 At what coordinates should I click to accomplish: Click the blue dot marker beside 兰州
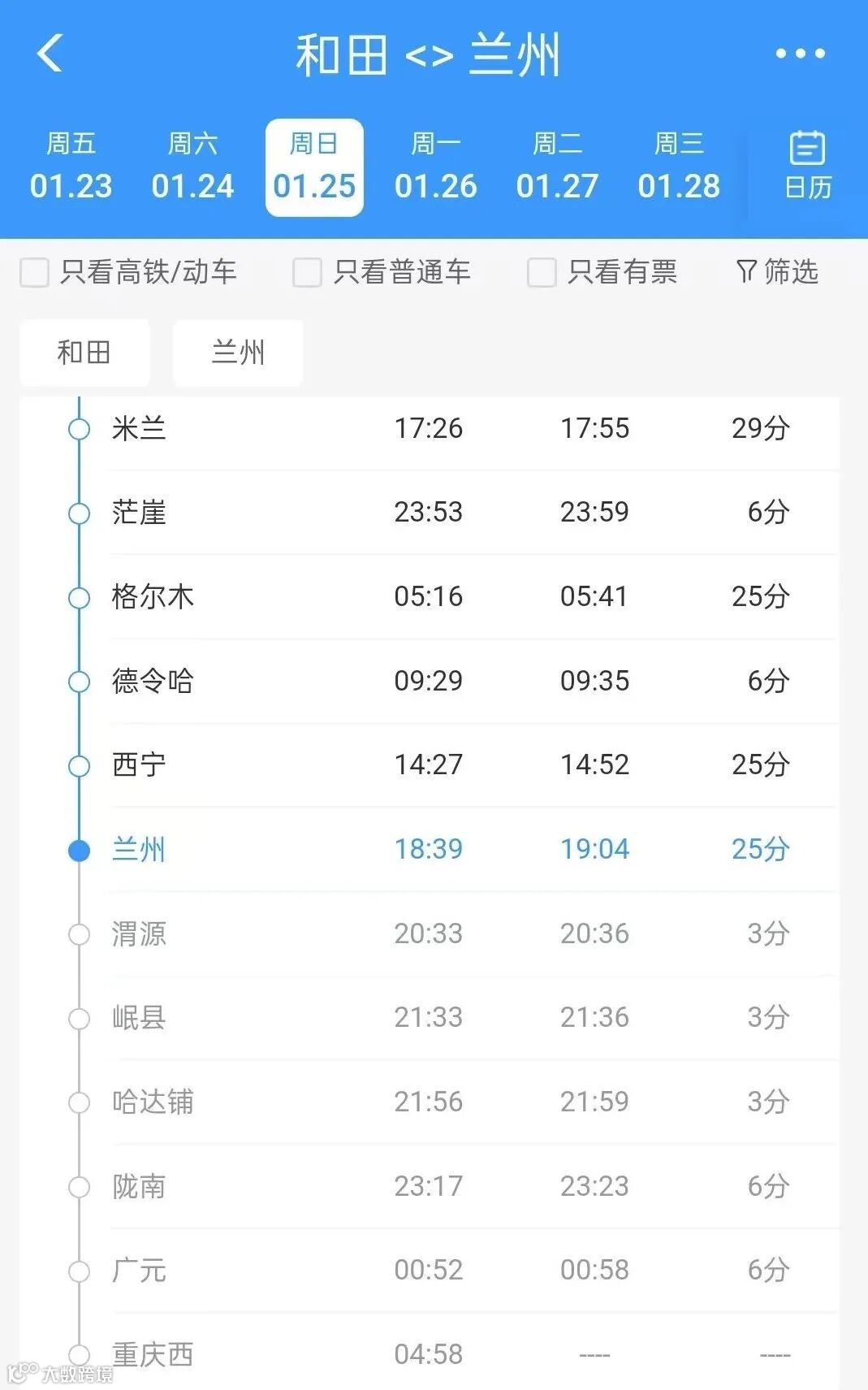[x=78, y=850]
